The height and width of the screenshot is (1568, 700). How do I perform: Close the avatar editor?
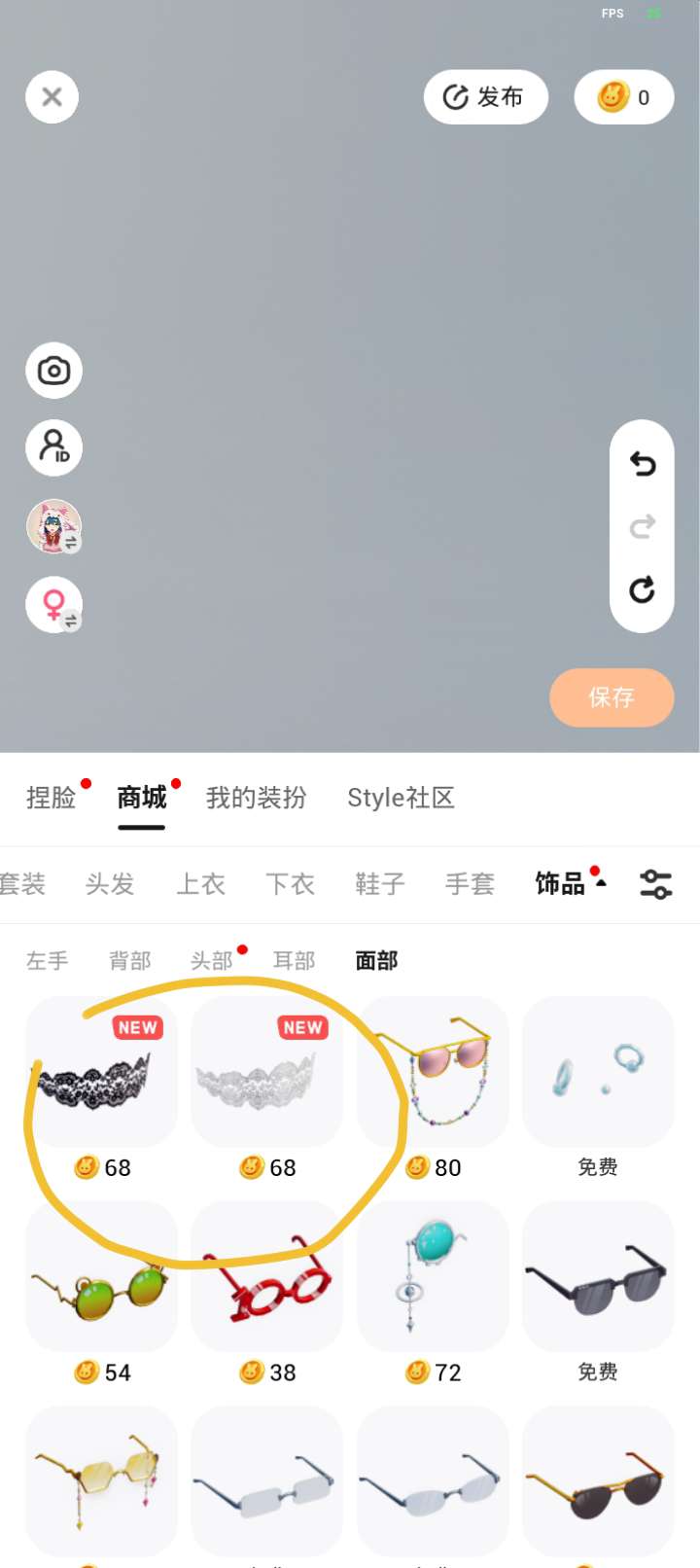(x=52, y=97)
